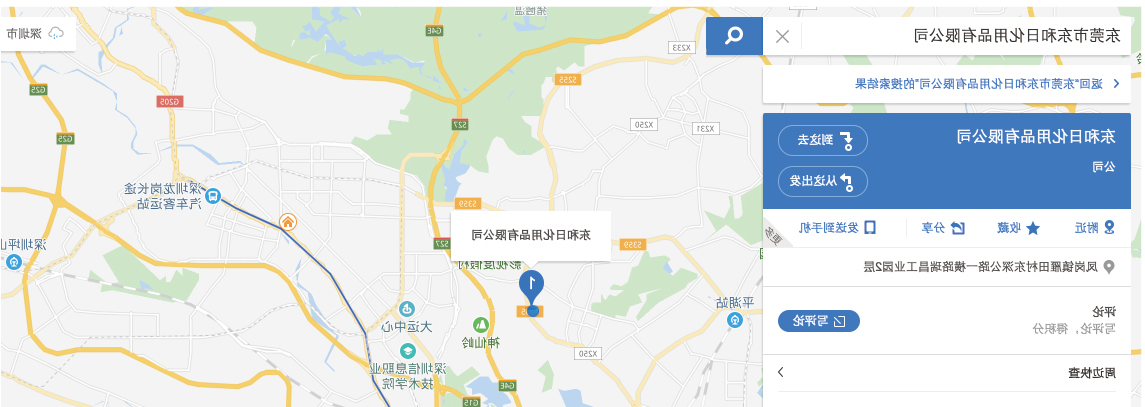This screenshot has width=1145, height=407.
Task: Tap the blue map marker pin
Action: (533, 288)
